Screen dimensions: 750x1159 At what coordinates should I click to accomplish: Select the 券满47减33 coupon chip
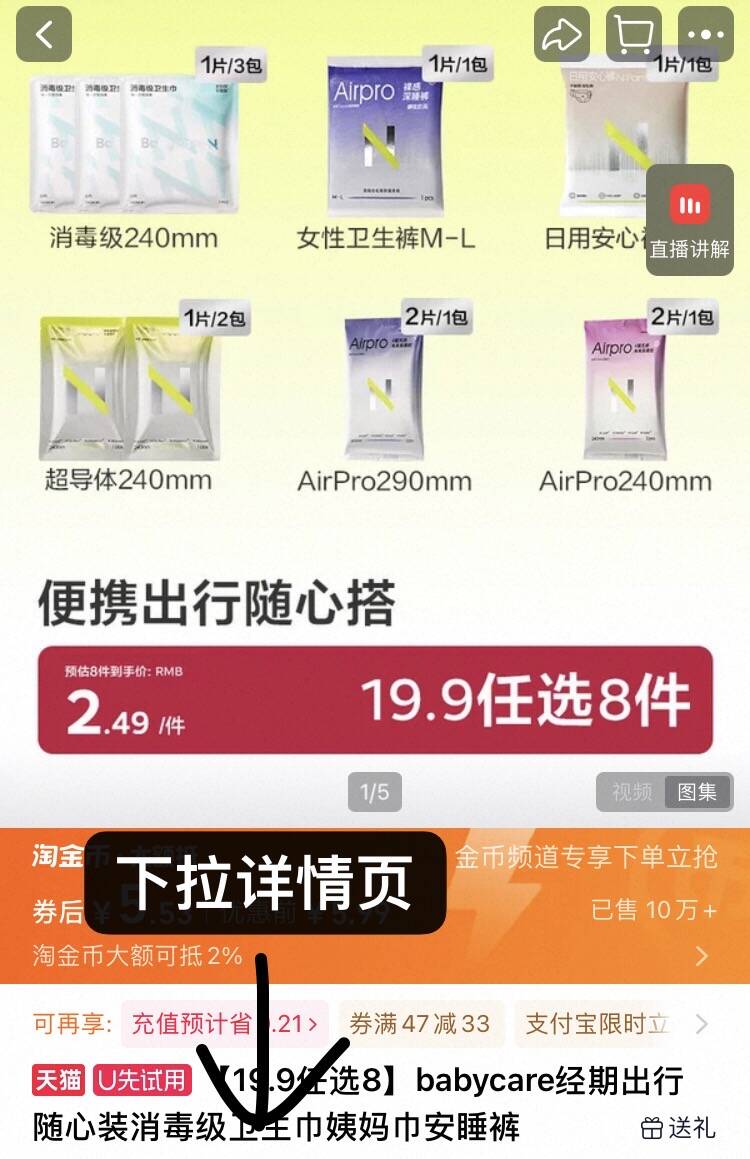[420, 1023]
